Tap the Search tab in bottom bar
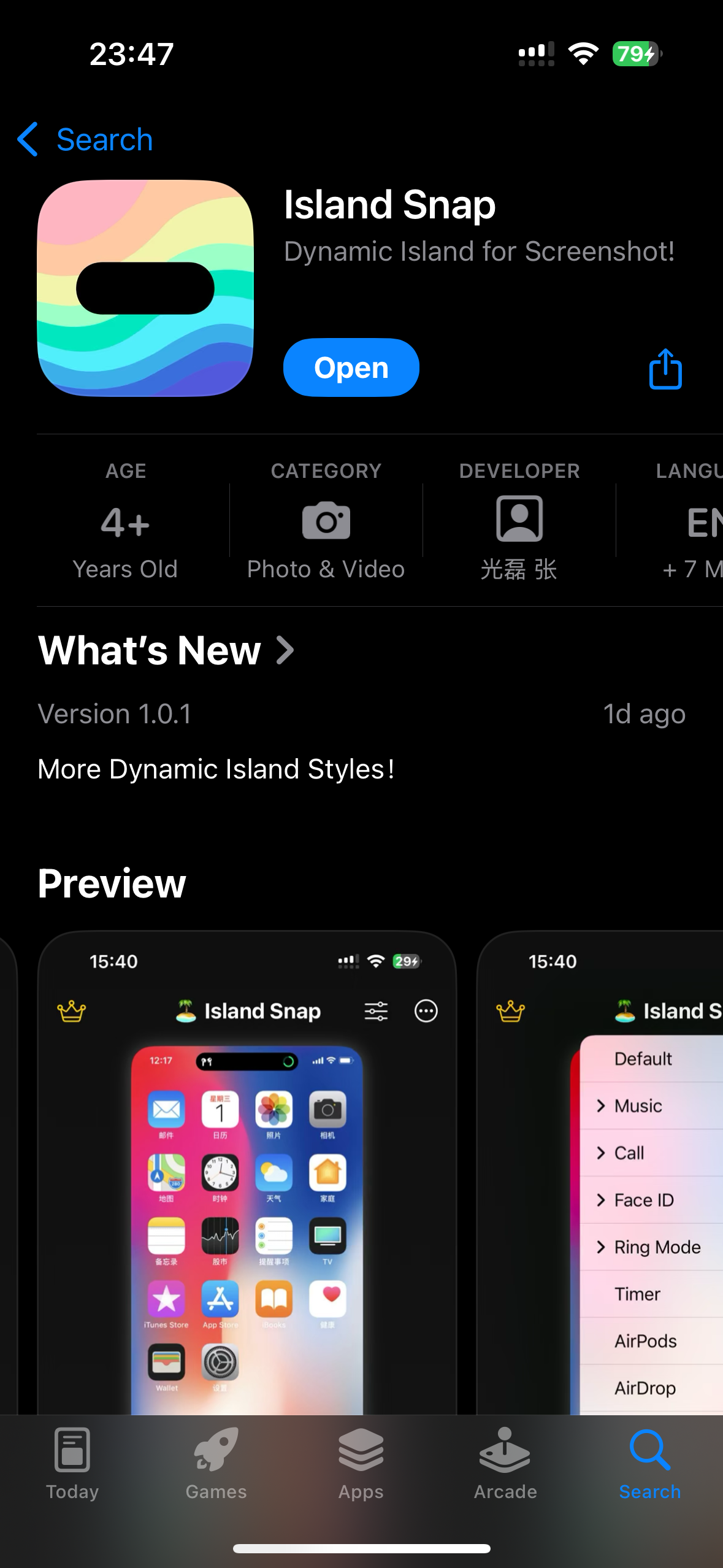 649,1464
